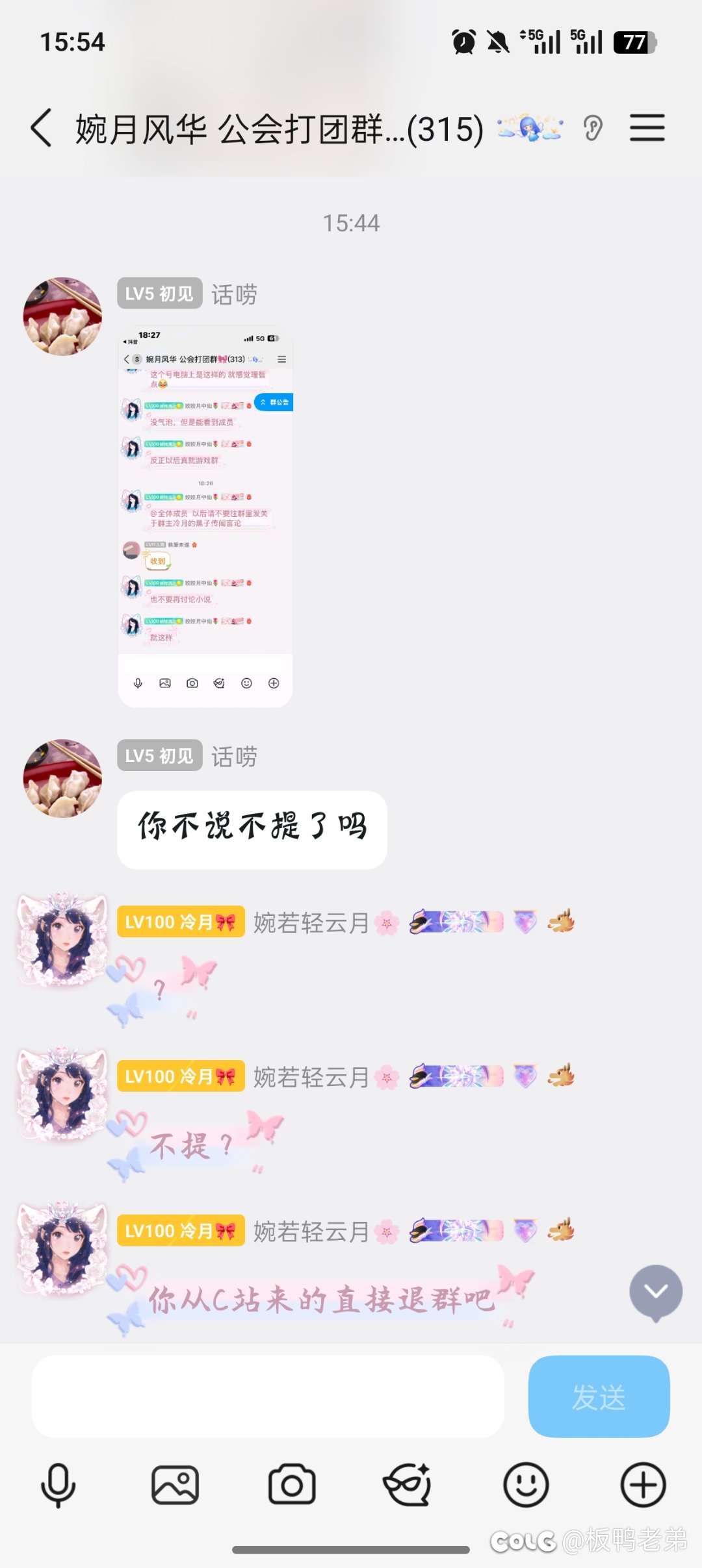Open the screenshot image sent by 话唠
The image size is (702, 1568).
pos(205,516)
